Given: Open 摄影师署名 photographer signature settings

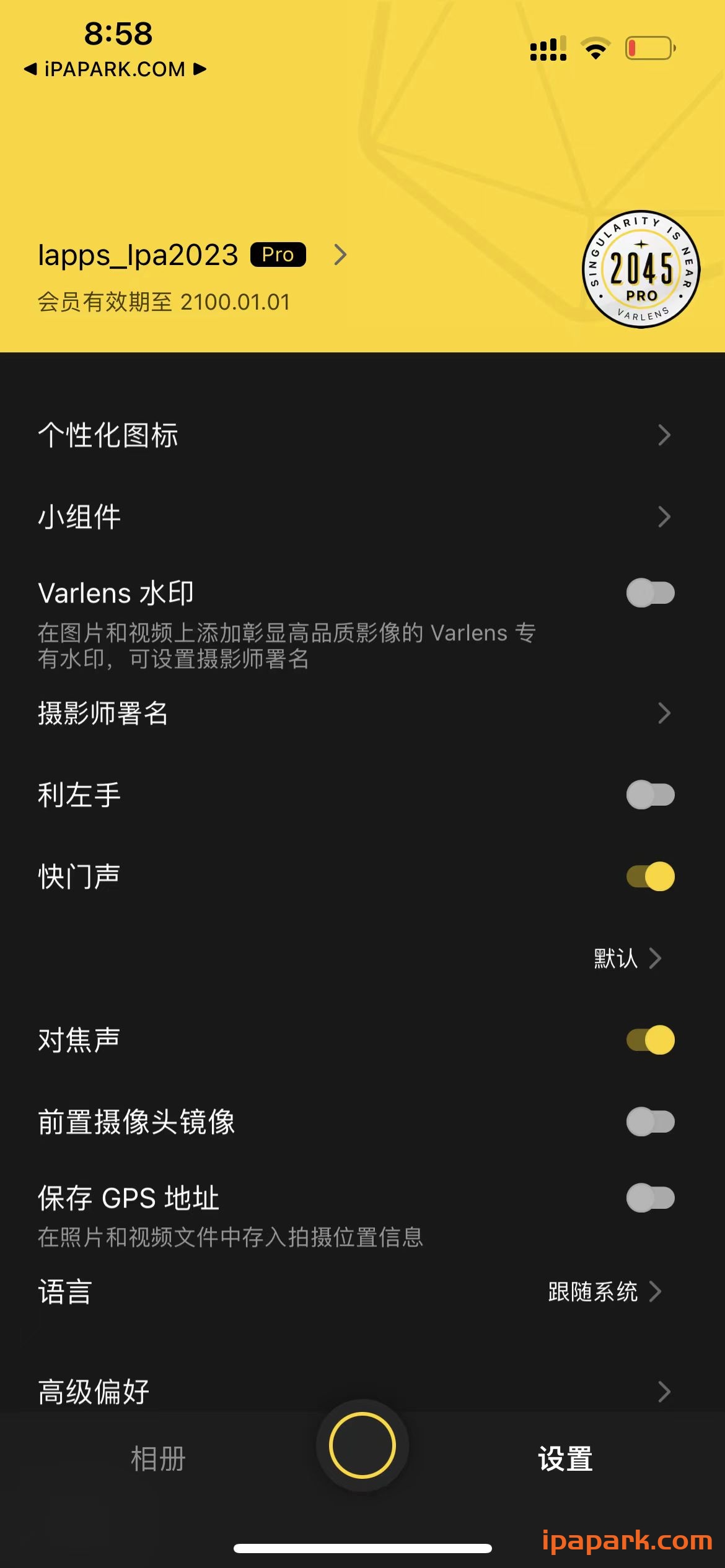Looking at the screenshot, I should pyautogui.click(x=362, y=713).
